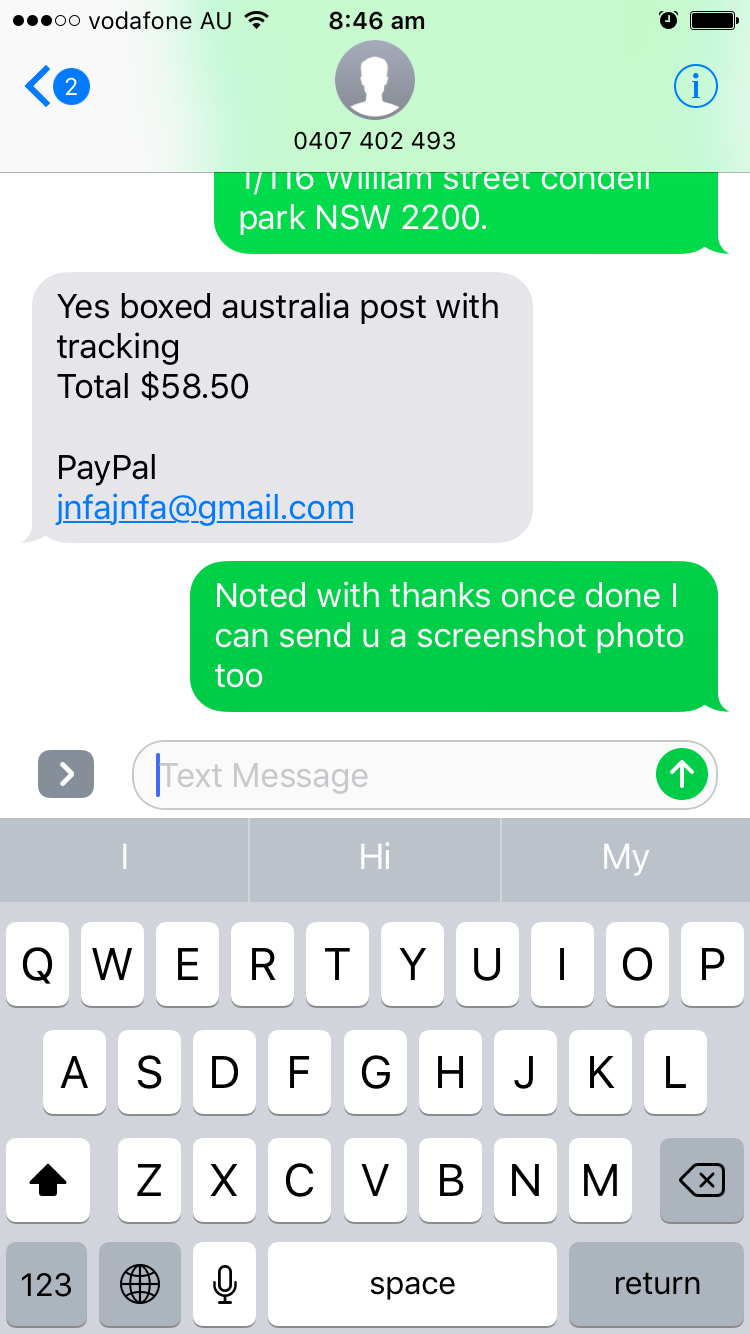Screen dimensions: 750x1334
Task: Start dictation with the microphone key
Action: coord(225,1284)
